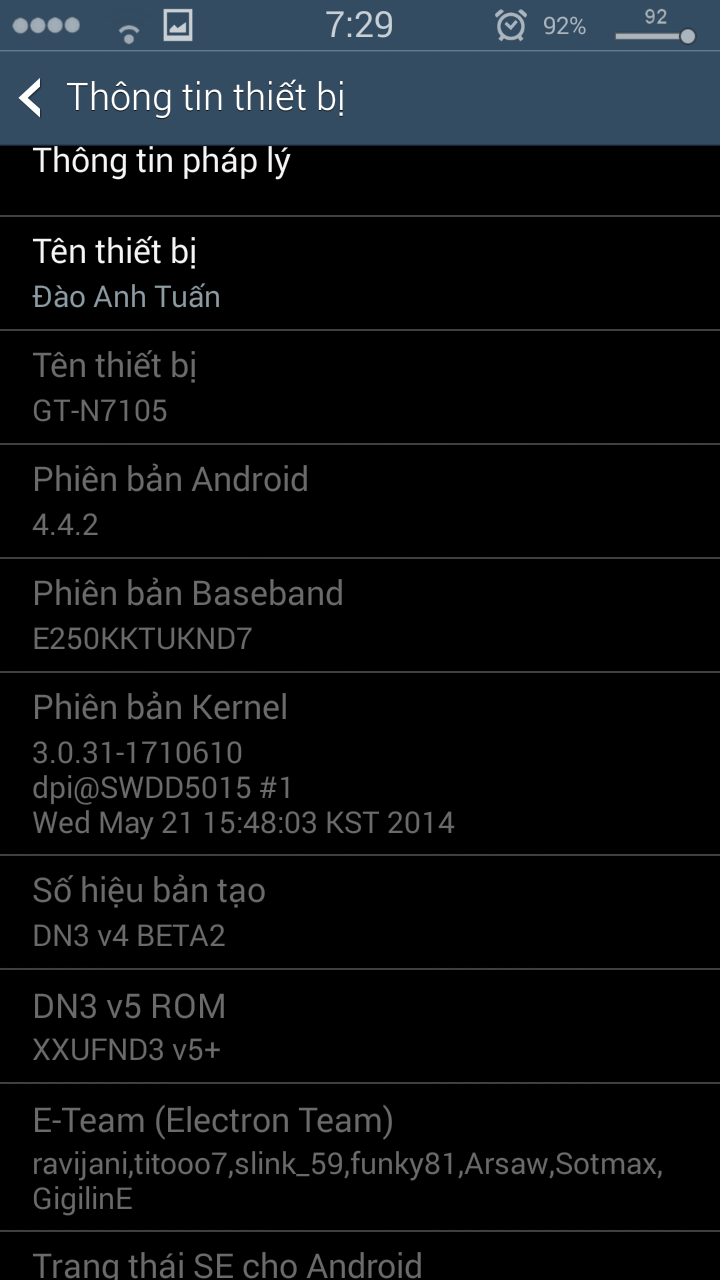Viewport: 720px width, 1280px height.
Task: Tap the Phiên bản Android row
Action: (360, 501)
